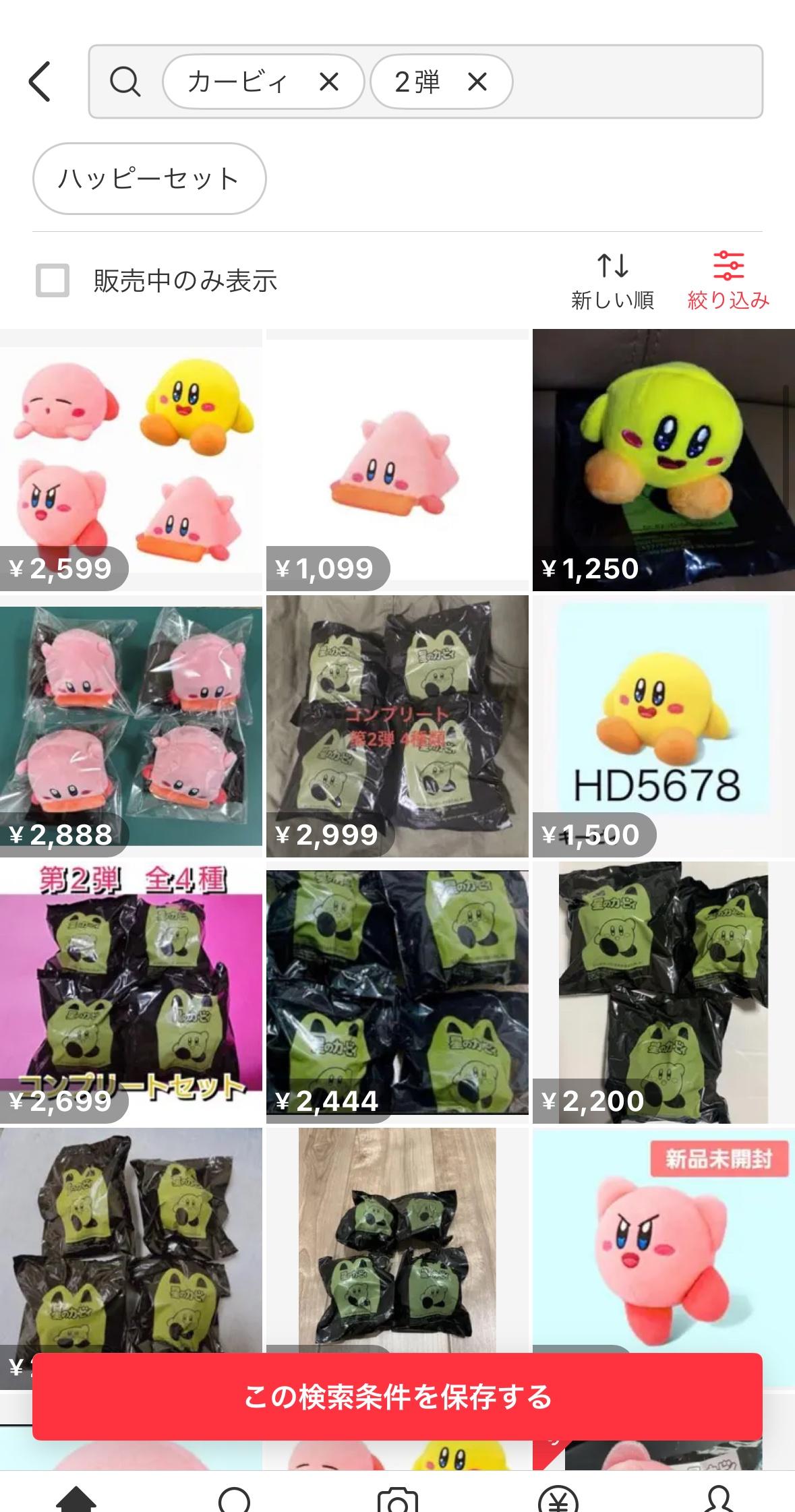This screenshot has height=1512, width=795.
Task: Open the 絞り込み filter options
Action: 728,280
